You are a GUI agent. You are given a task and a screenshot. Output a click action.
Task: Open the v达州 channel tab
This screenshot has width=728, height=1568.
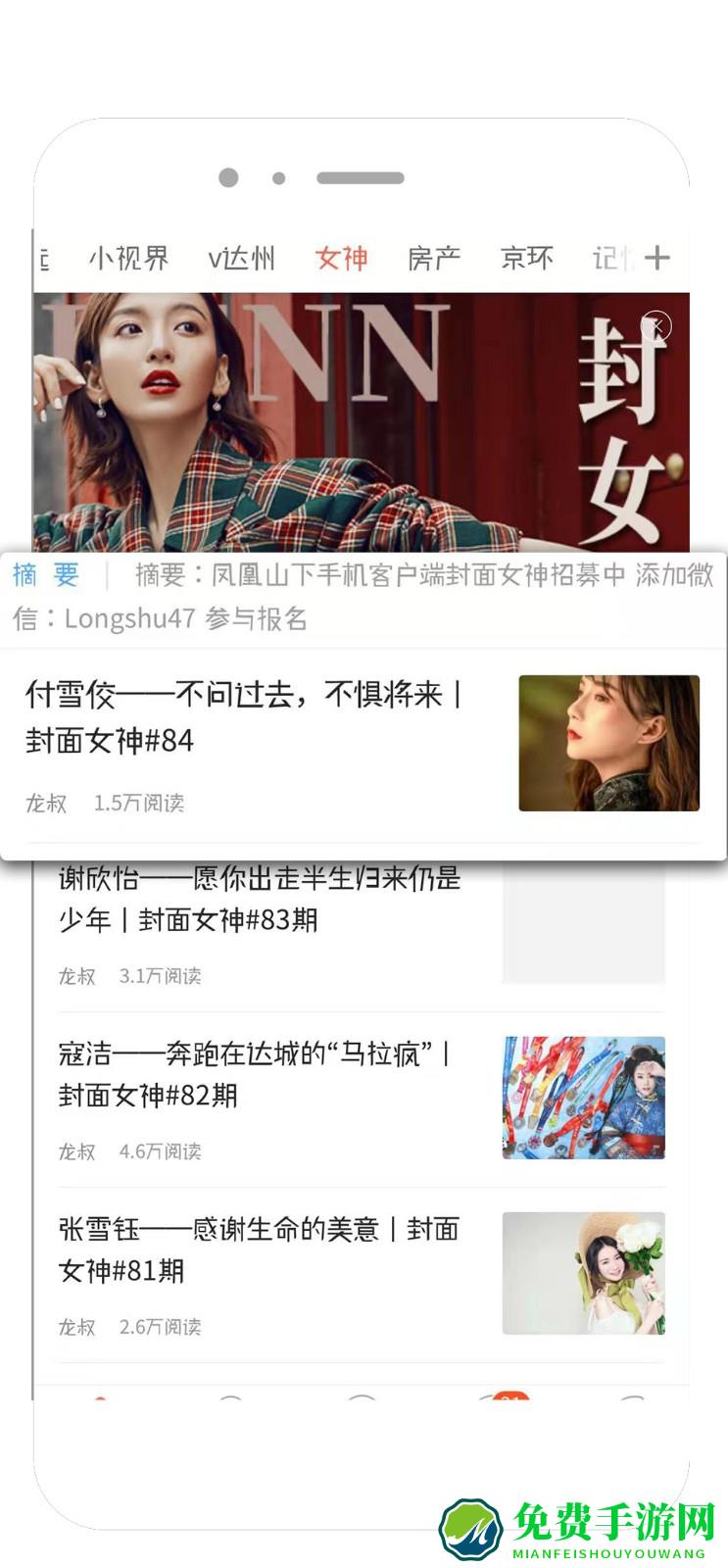tap(241, 257)
